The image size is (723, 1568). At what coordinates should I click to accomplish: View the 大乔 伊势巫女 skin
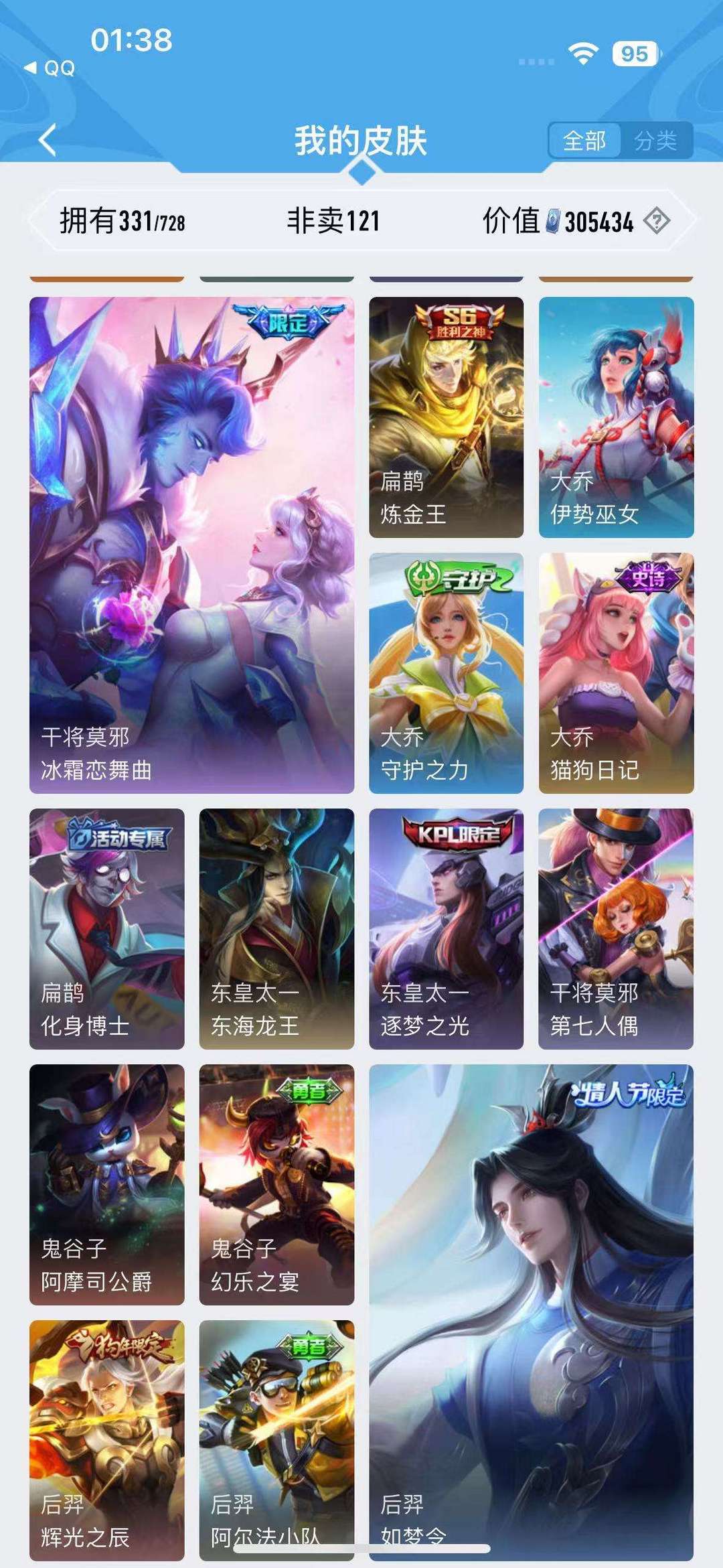pyautogui.click(x=616, y=417)
